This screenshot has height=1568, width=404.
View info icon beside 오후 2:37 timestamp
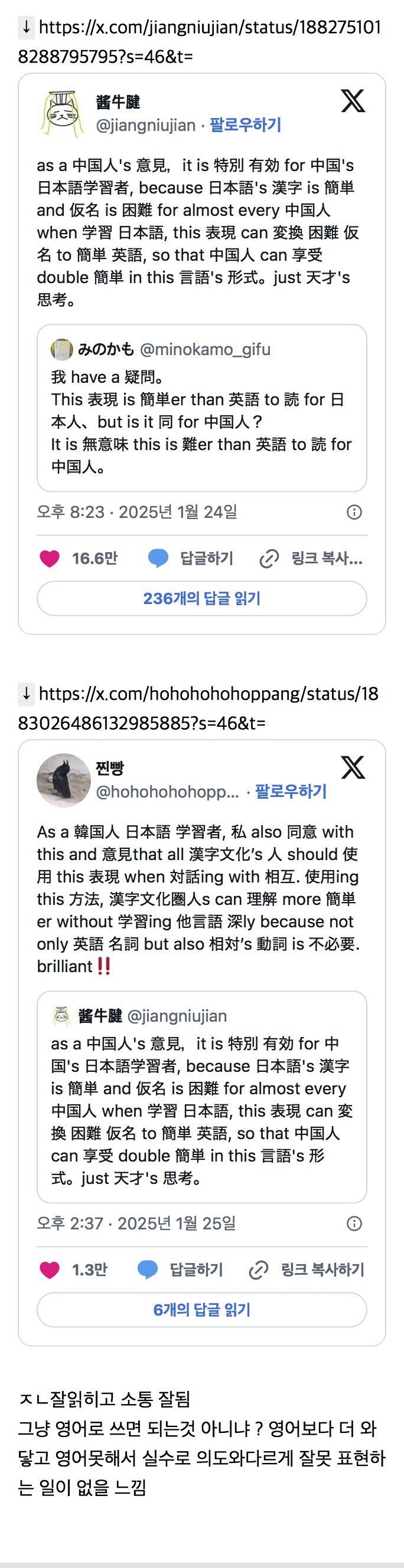[x=354, y=1223]
